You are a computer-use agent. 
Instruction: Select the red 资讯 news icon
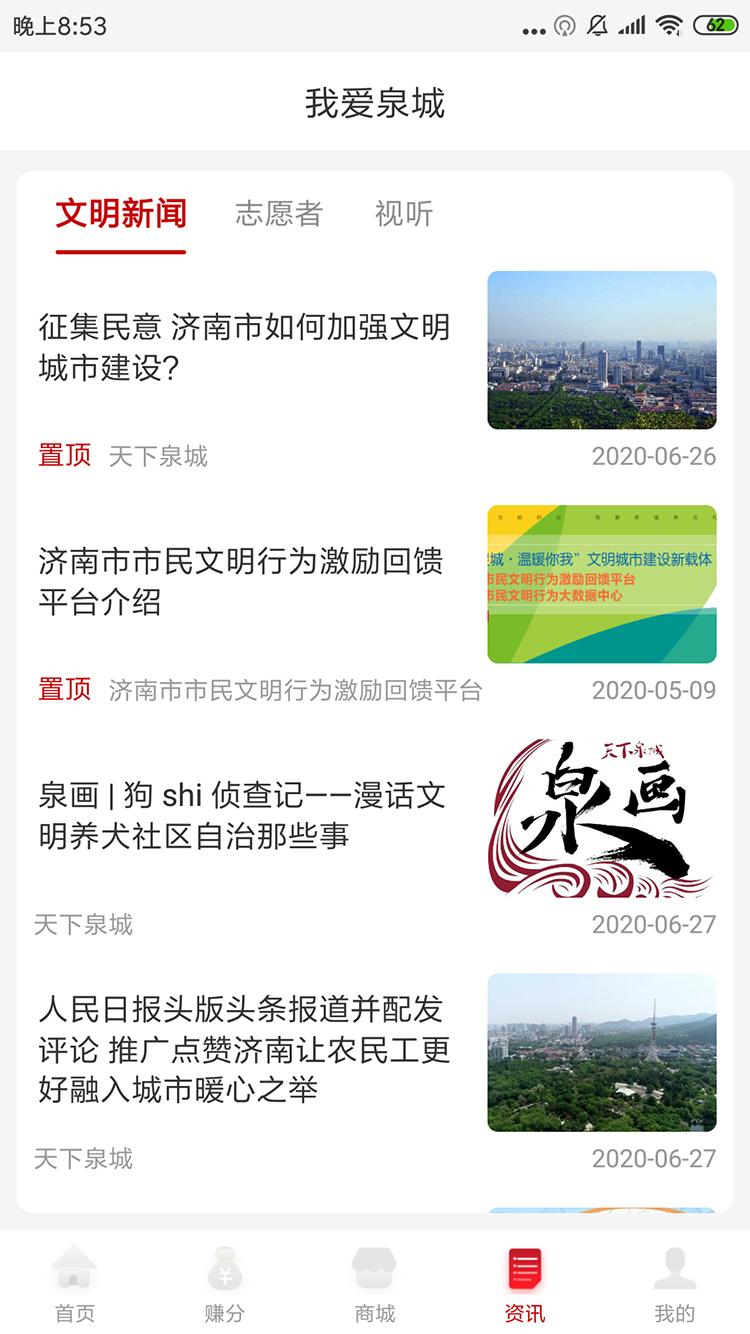[x=524, y=1270]
